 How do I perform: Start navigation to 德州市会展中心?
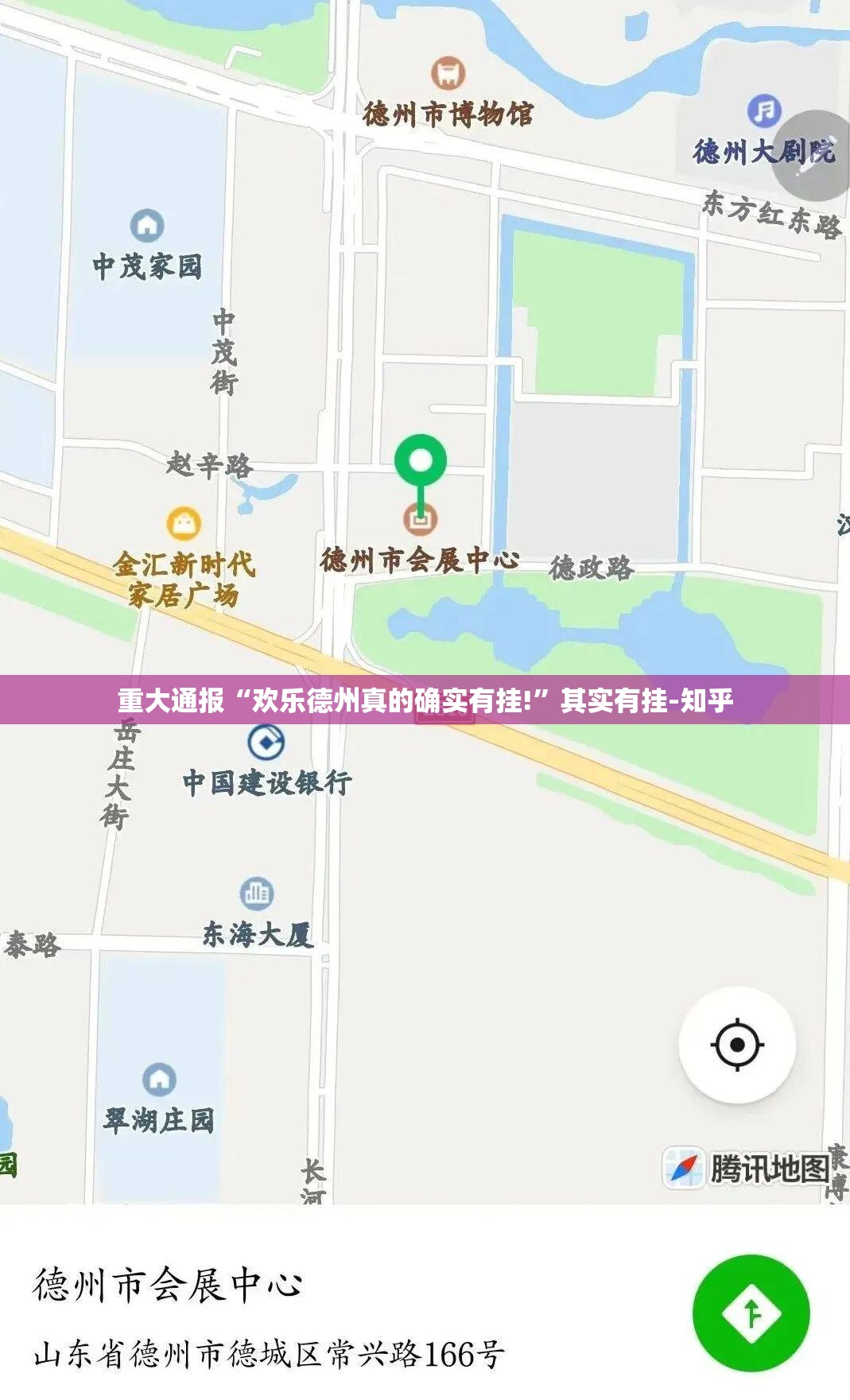click(751, 1313)
